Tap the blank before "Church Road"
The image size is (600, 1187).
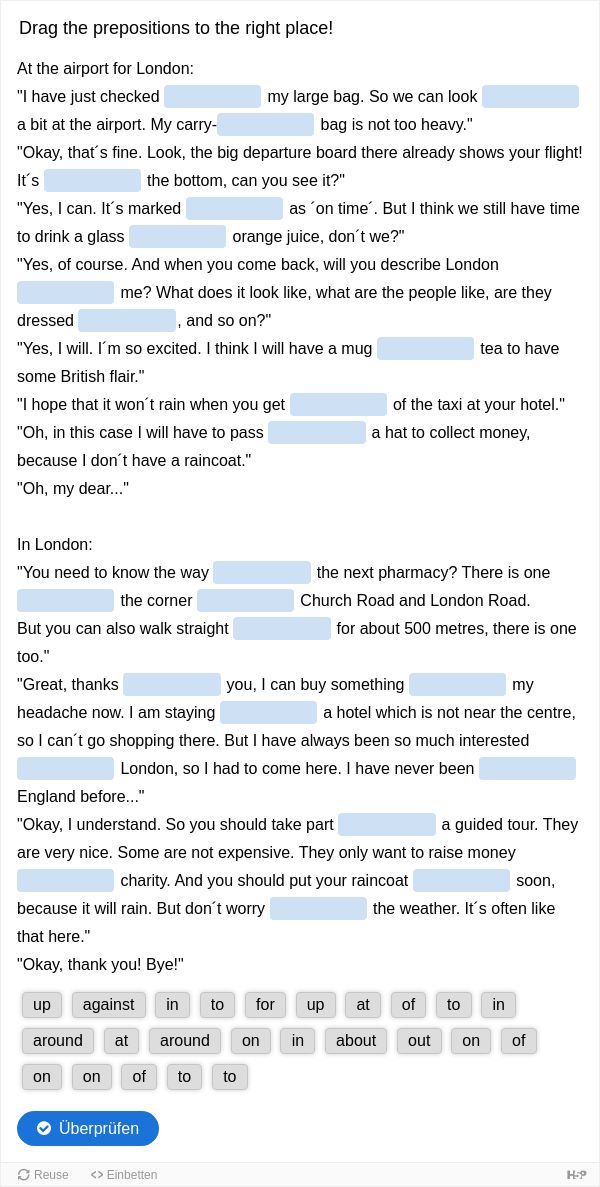point(245,600)
